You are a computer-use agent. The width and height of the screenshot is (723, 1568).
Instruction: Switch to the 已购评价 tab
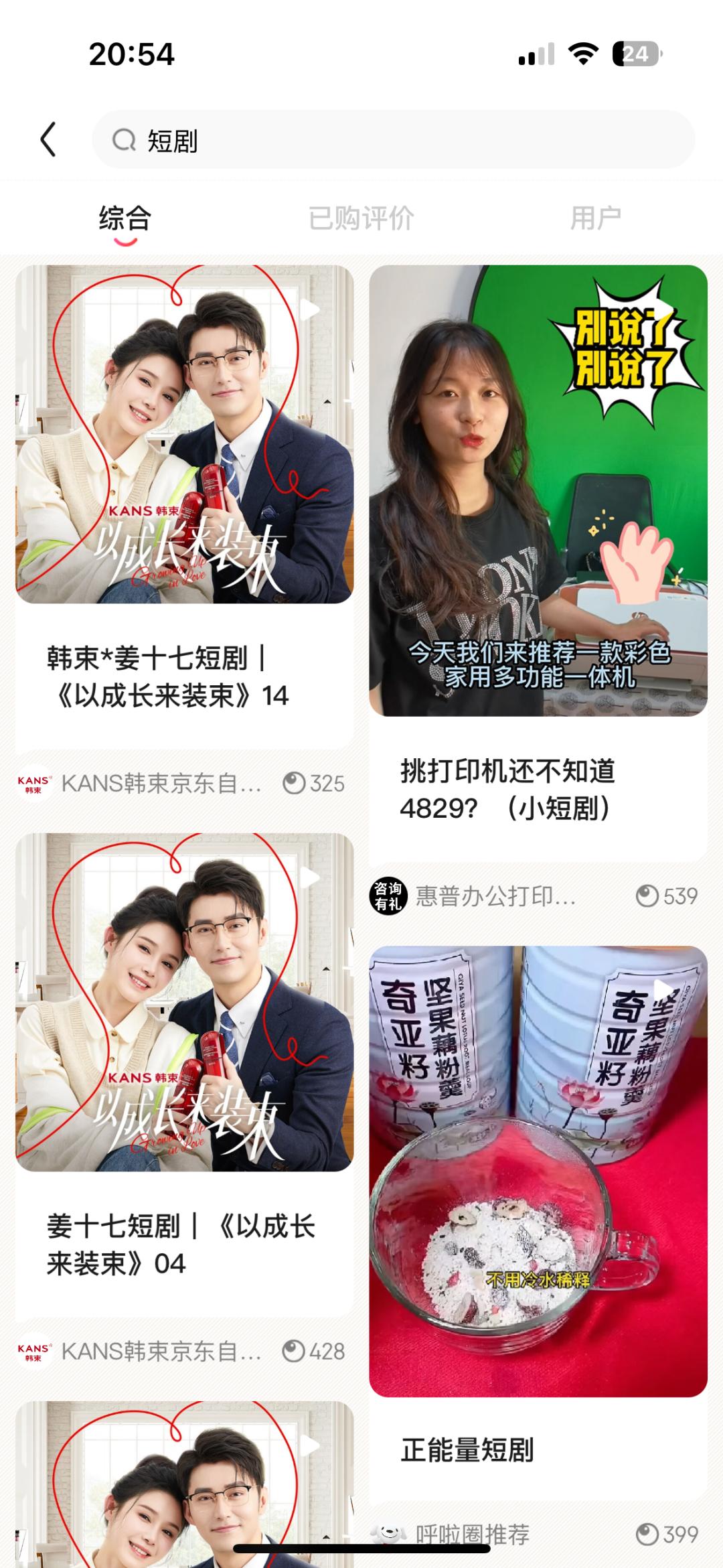361,218
